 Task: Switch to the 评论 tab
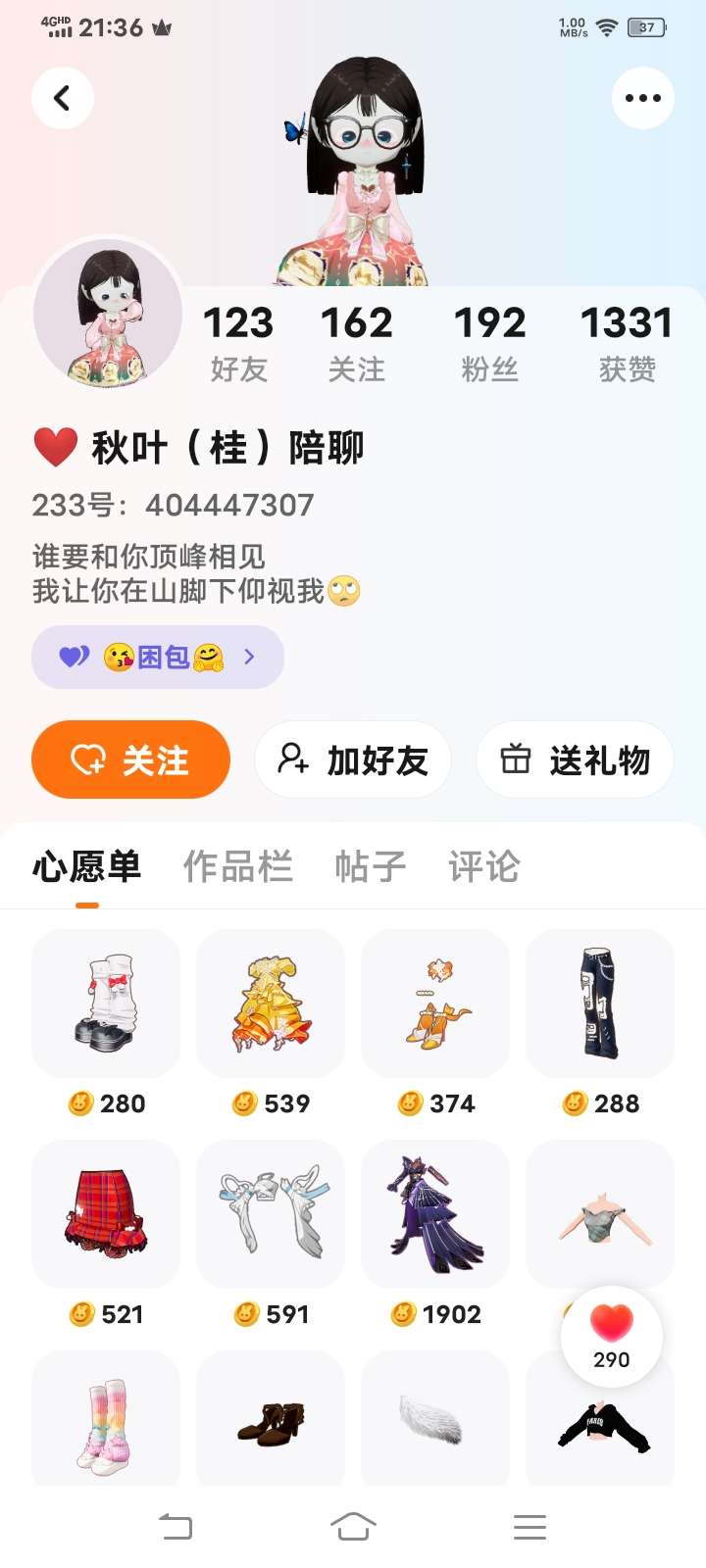pos(483,866)
